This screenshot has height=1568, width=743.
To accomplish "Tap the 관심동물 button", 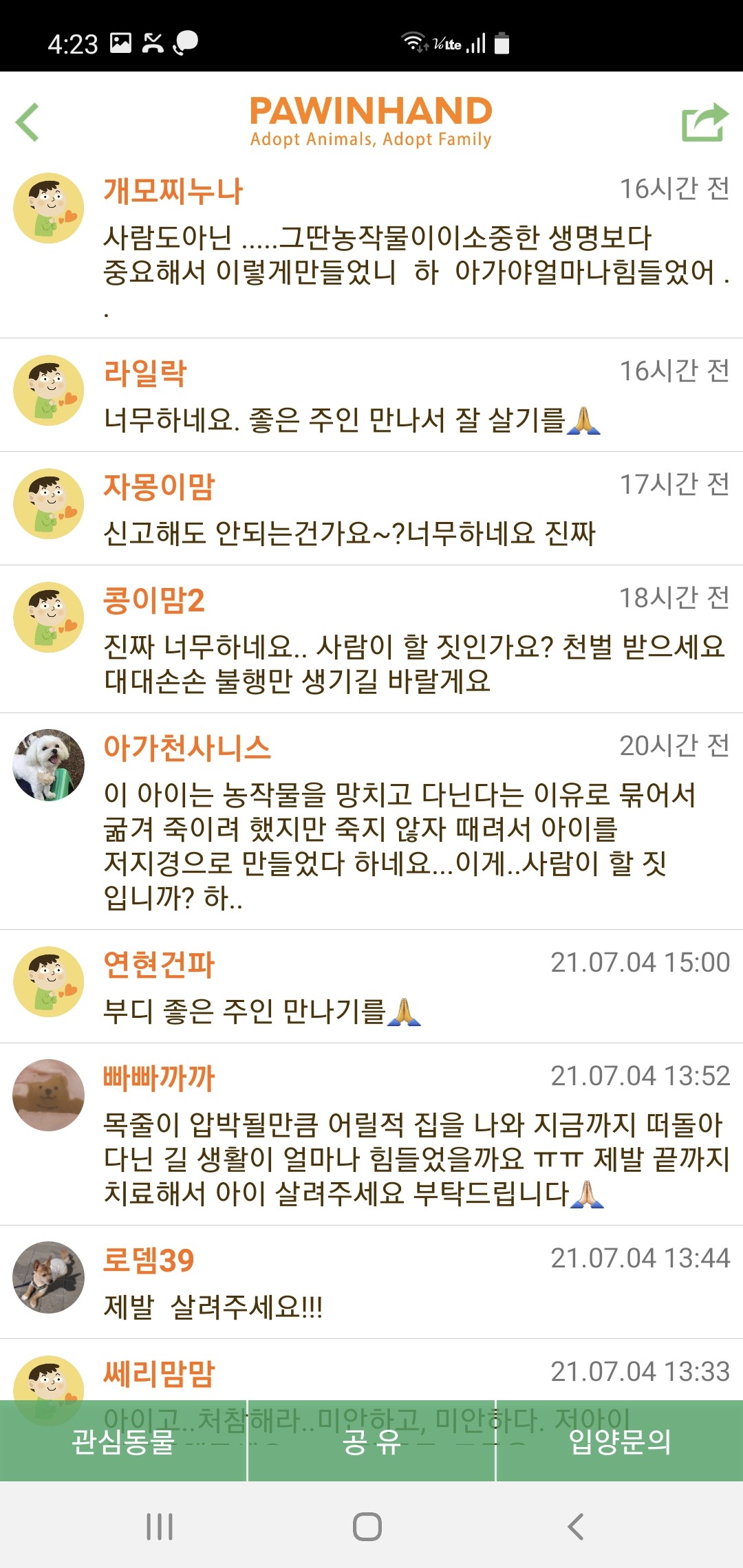I will point(123,1441).
